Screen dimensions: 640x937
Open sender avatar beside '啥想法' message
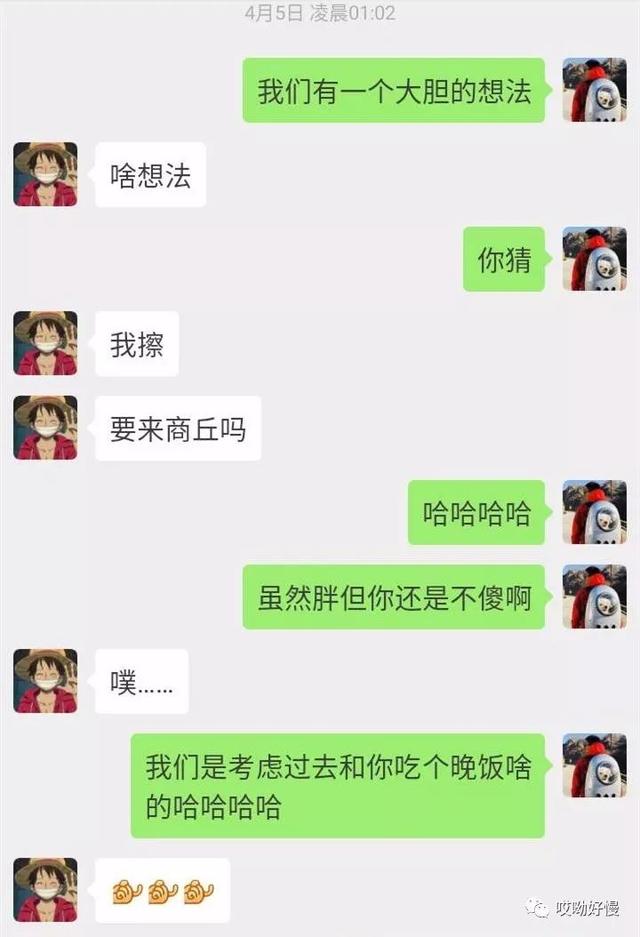[45, 174]
